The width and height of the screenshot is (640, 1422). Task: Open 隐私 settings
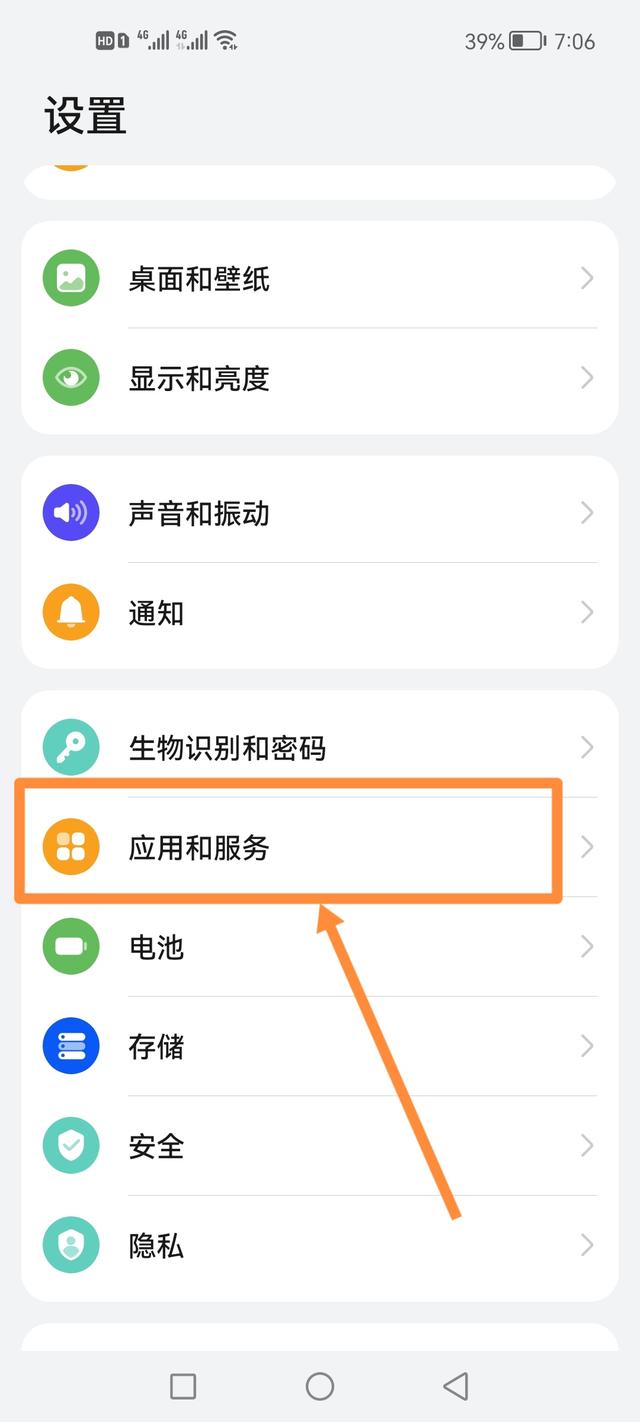tap(320, 1245)
